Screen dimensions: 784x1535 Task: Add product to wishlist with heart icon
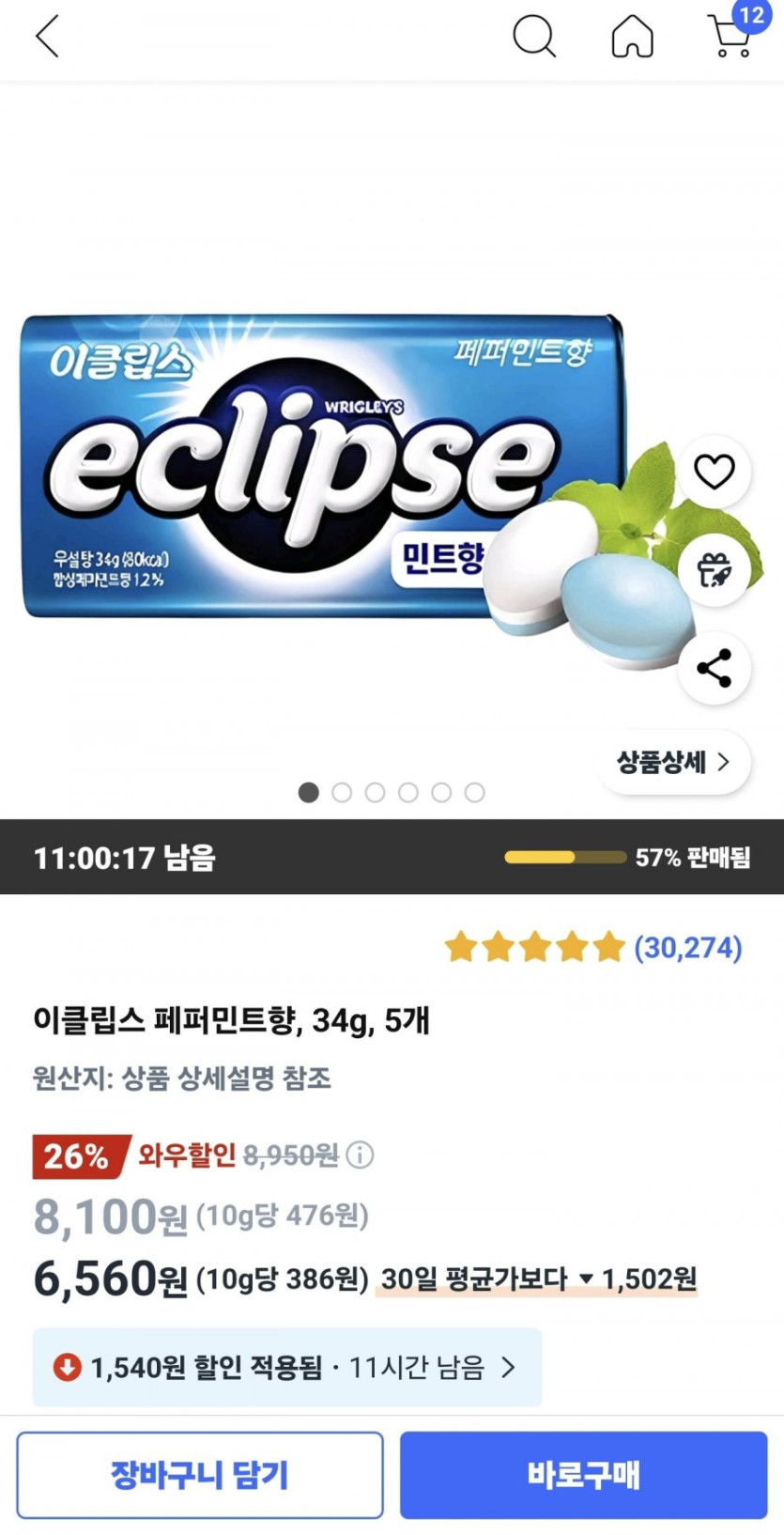714,471
